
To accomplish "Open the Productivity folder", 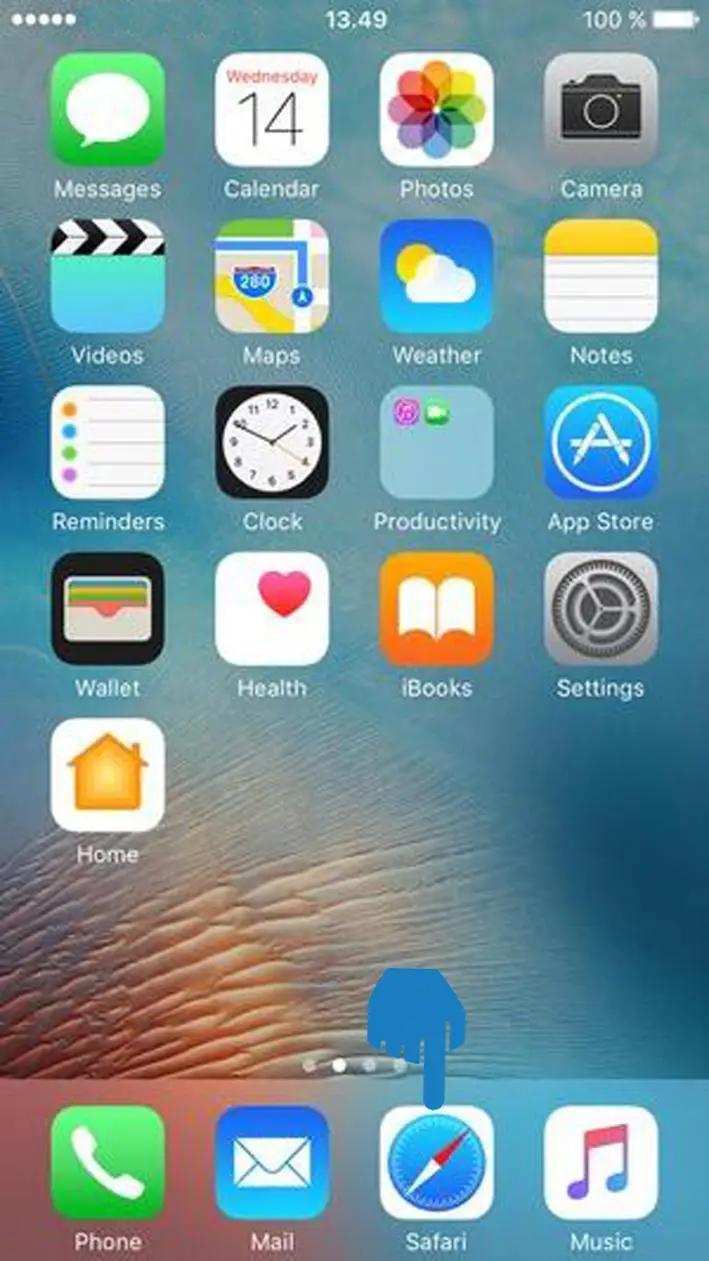I will point(436,442).
